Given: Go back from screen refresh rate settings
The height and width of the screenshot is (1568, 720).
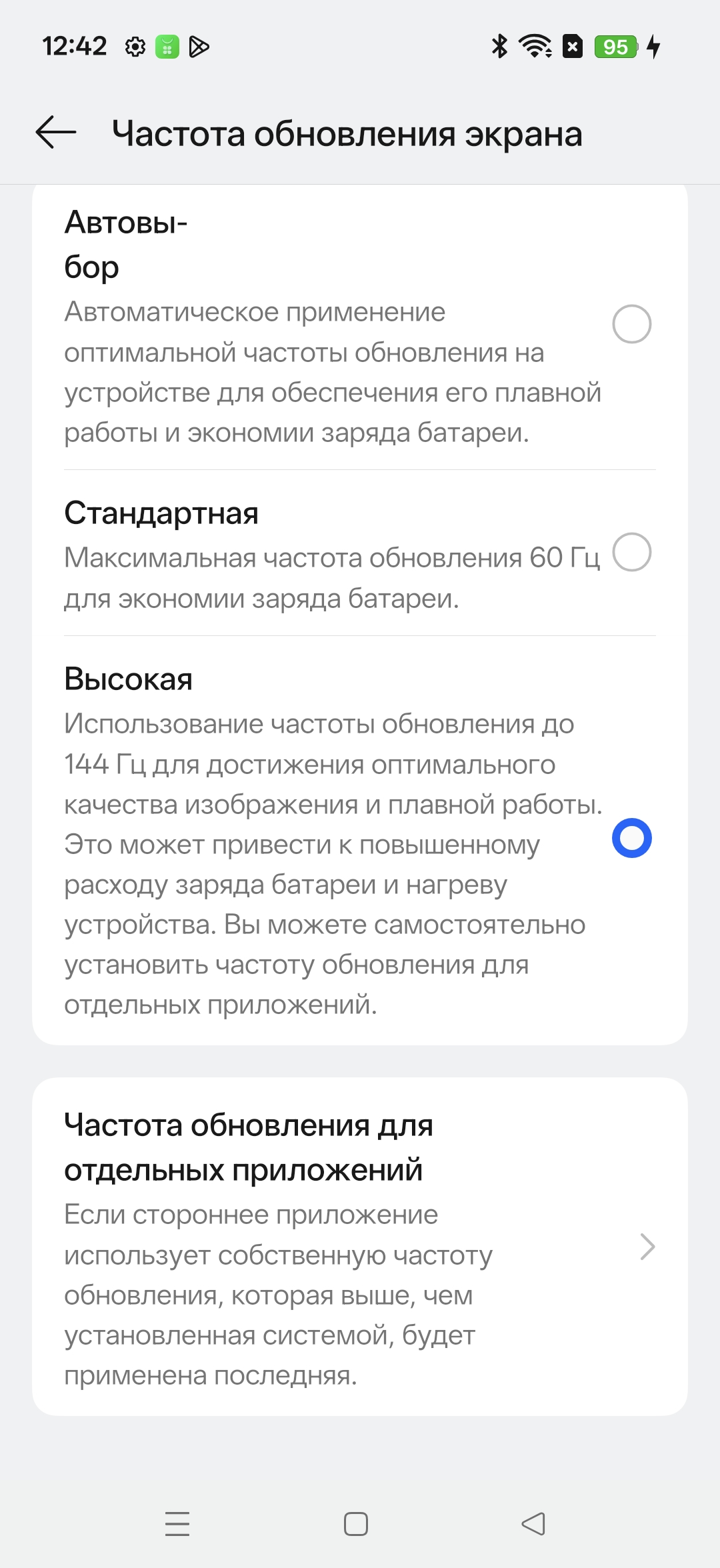Looking at the screenshot, I should pyautogui.click(x=56, y=132).
